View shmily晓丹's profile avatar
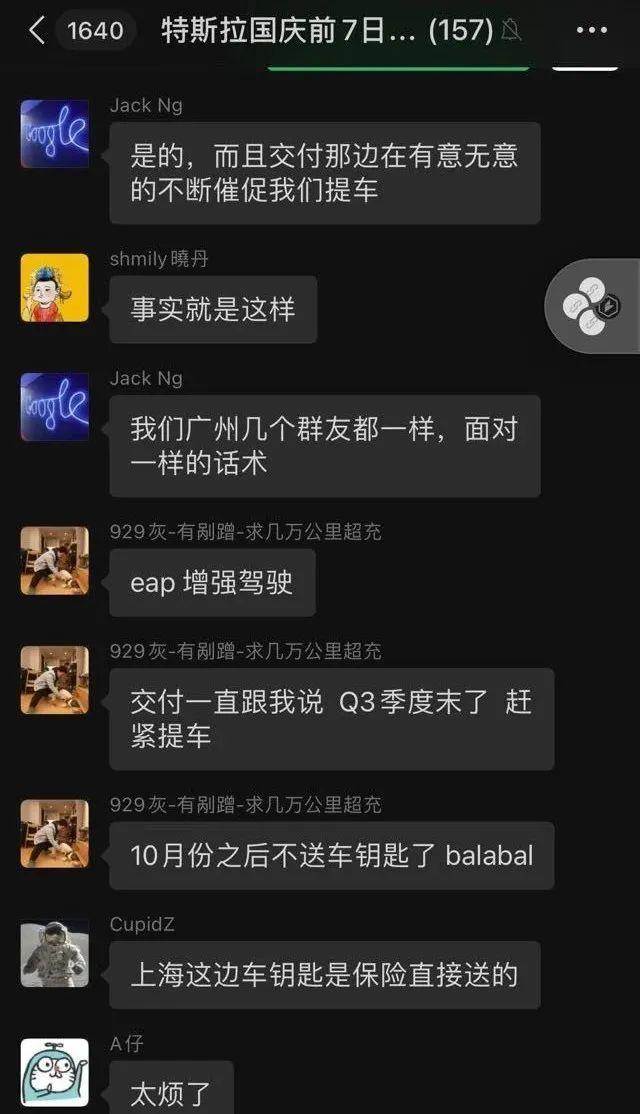The height and width of the screenshot is (1114, 640). pyautogui.click(x=54, y=287)
